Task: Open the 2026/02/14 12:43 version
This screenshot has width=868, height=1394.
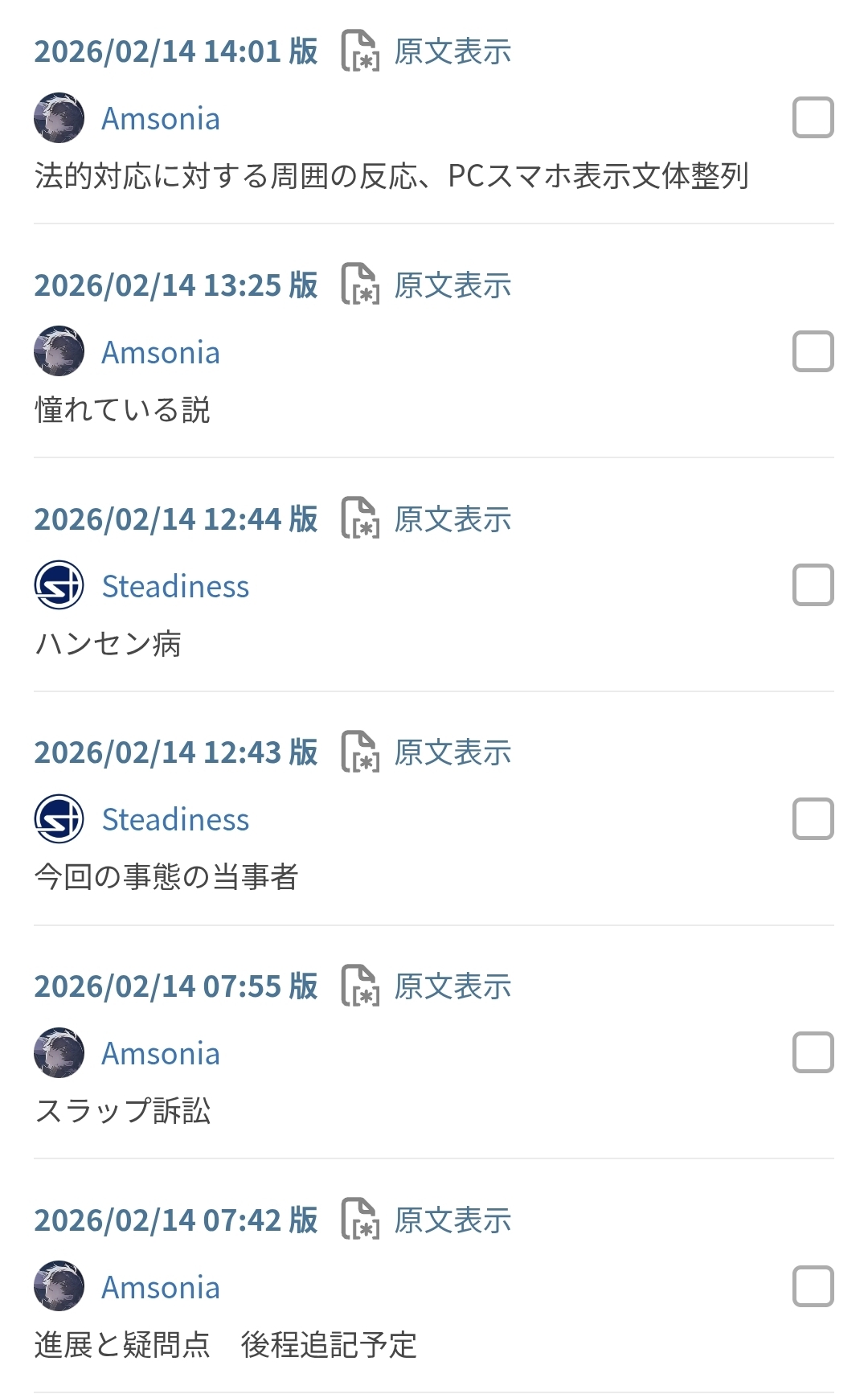Action: (x=175, y=753)
